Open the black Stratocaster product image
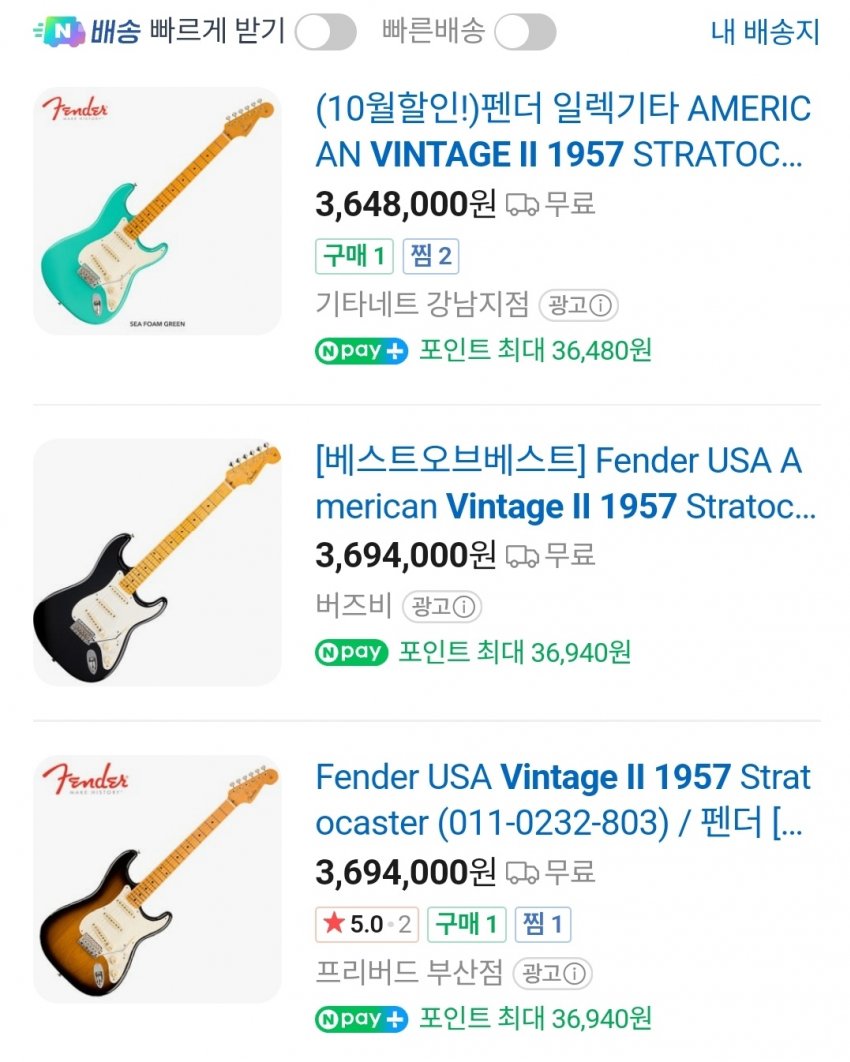The height and width of the screenshot is (1062, 850). click(x=158, y=562)
